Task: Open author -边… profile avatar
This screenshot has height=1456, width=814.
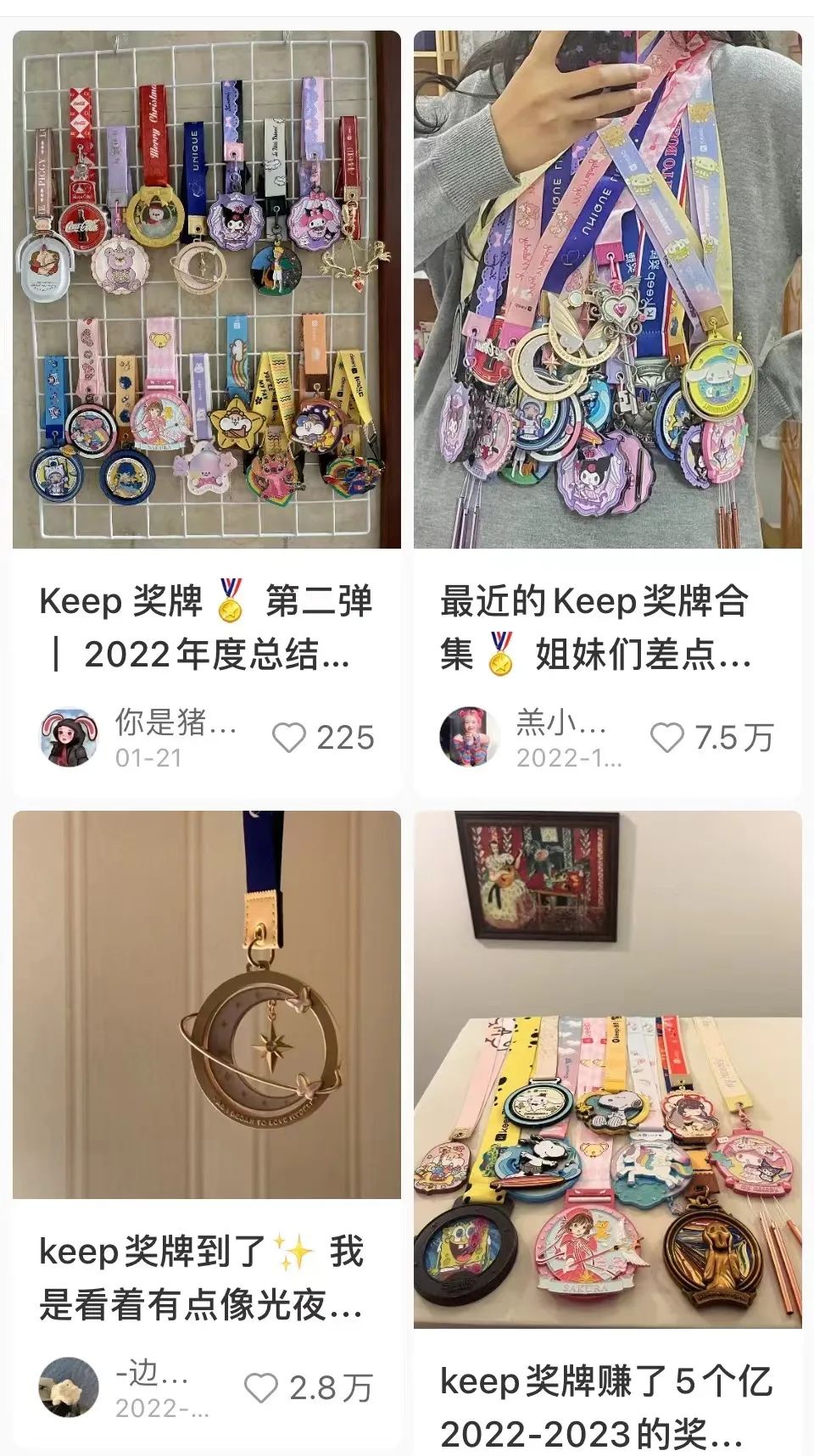Action: (x=69, y=1387)
